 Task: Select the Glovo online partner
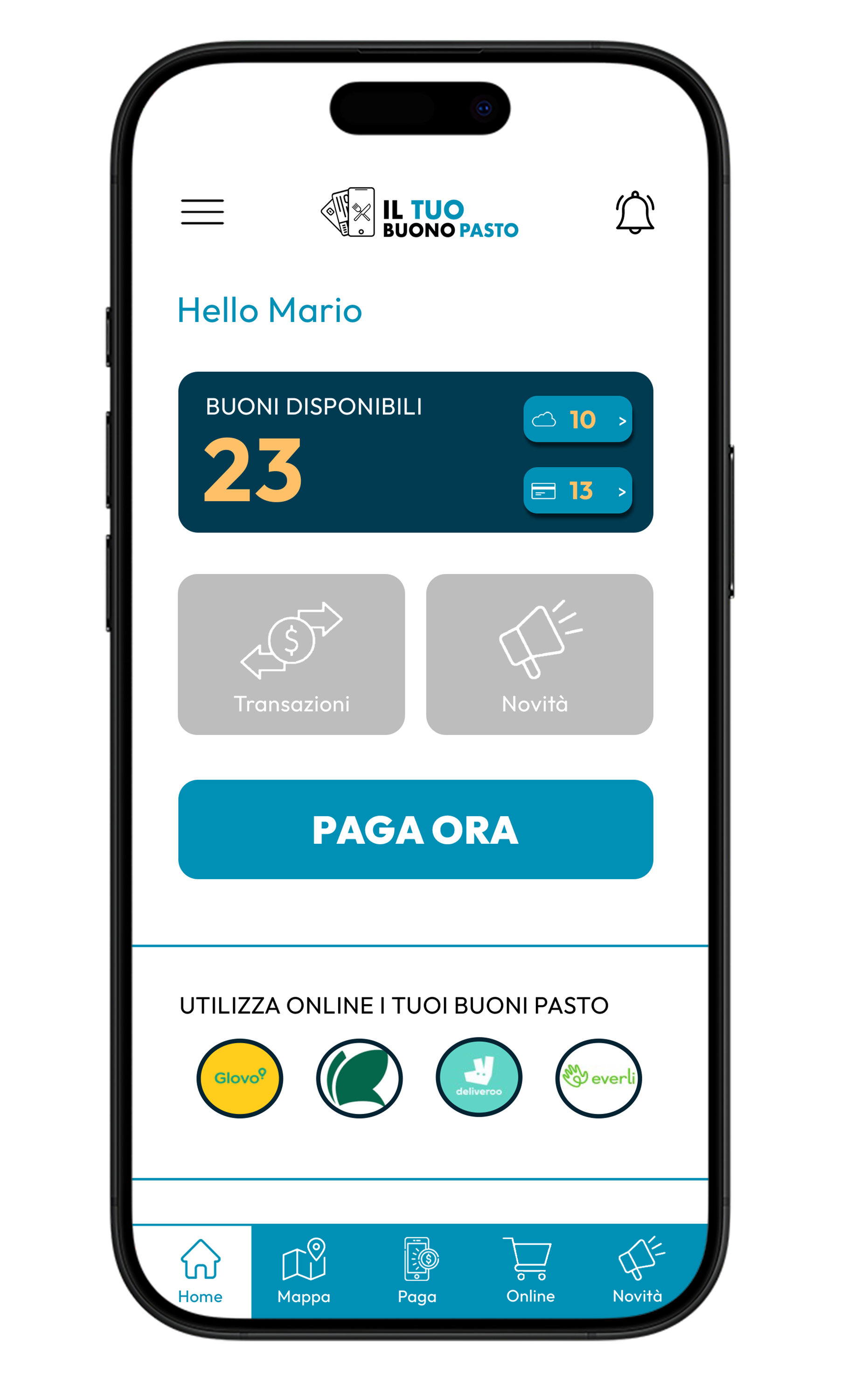point(240,1078)
